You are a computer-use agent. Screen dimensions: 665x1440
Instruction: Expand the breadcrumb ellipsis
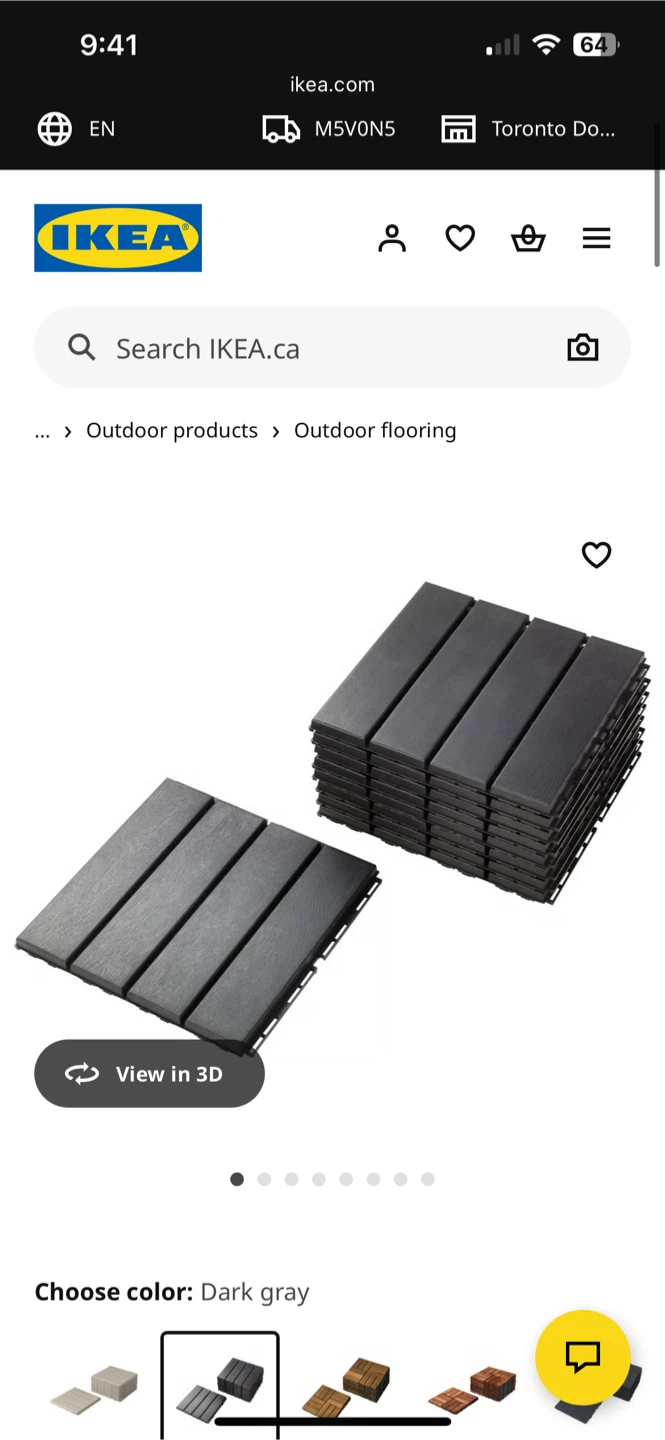pos(42,431)
